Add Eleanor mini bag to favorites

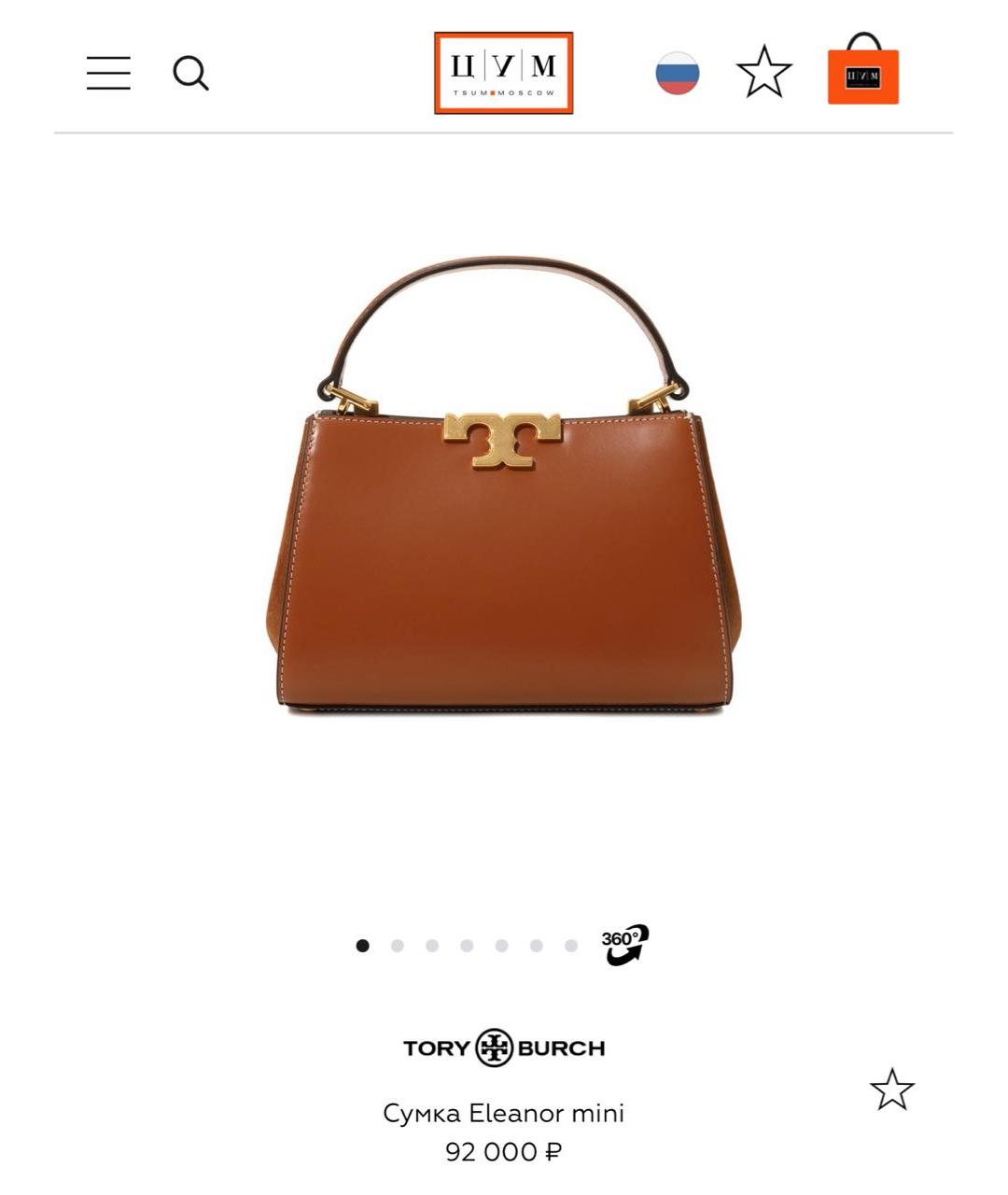891,1090
